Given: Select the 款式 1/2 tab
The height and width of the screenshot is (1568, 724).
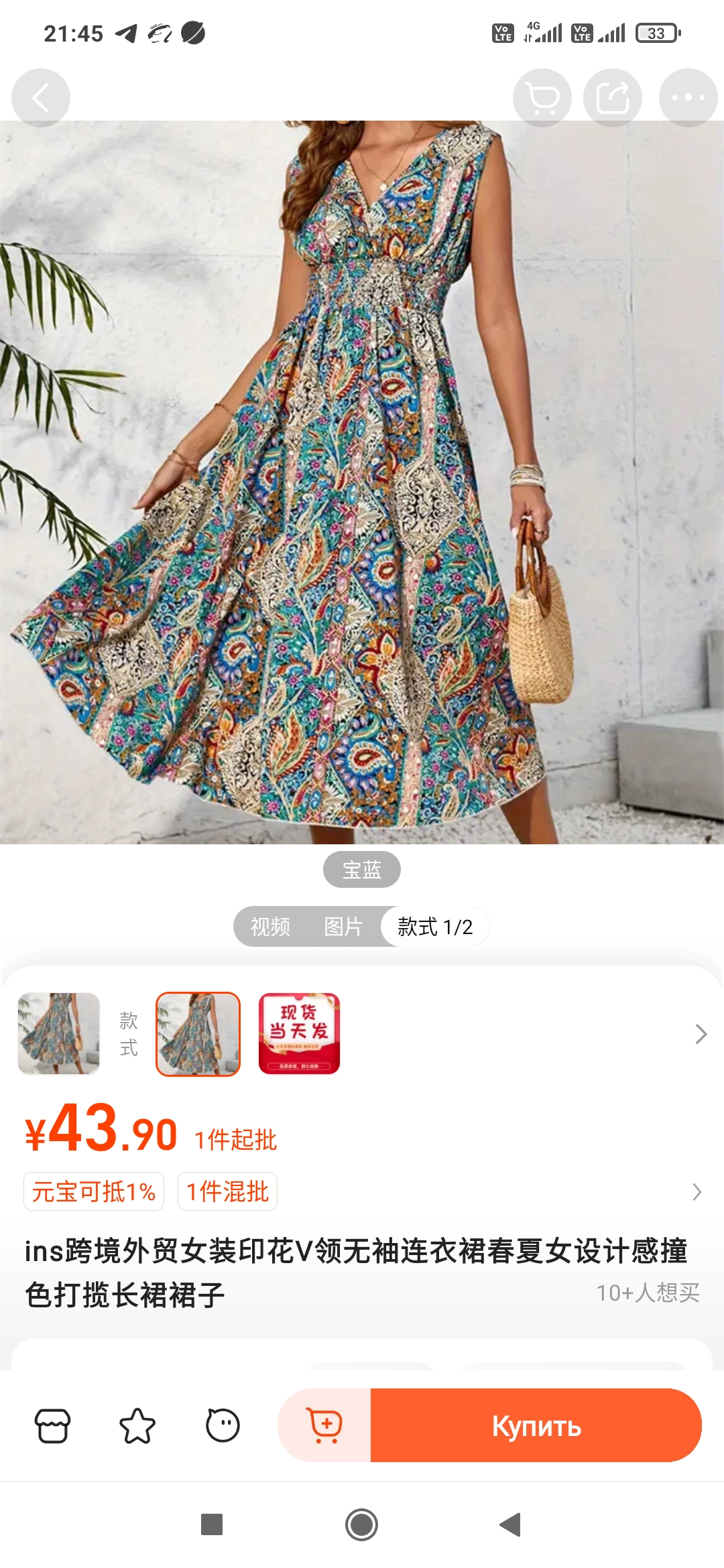Looking at the screenshot, I should 435,927.
